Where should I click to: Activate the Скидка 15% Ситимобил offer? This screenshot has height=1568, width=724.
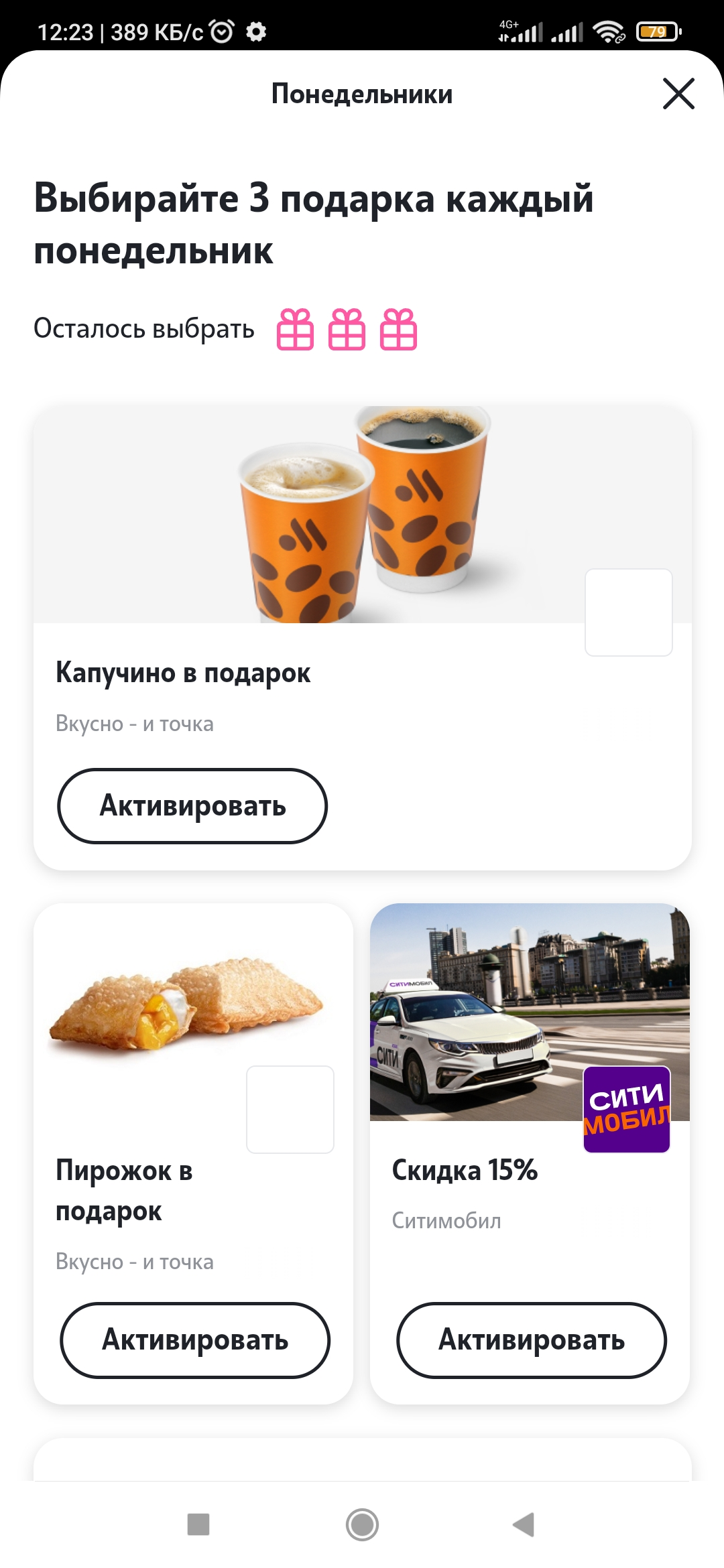[532, 1340]
